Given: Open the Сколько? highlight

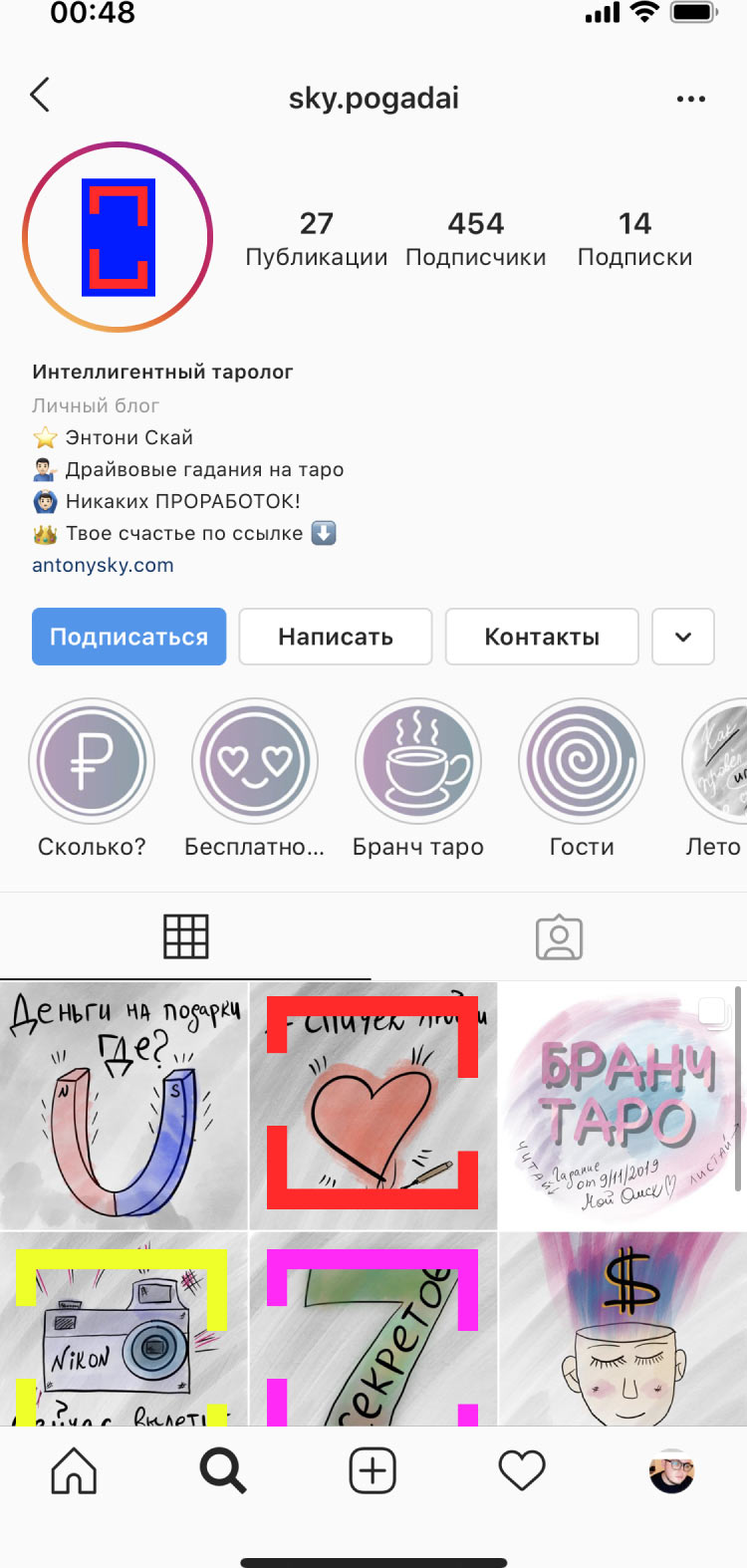Looking at the screenshot, I should tap(92, 762).
